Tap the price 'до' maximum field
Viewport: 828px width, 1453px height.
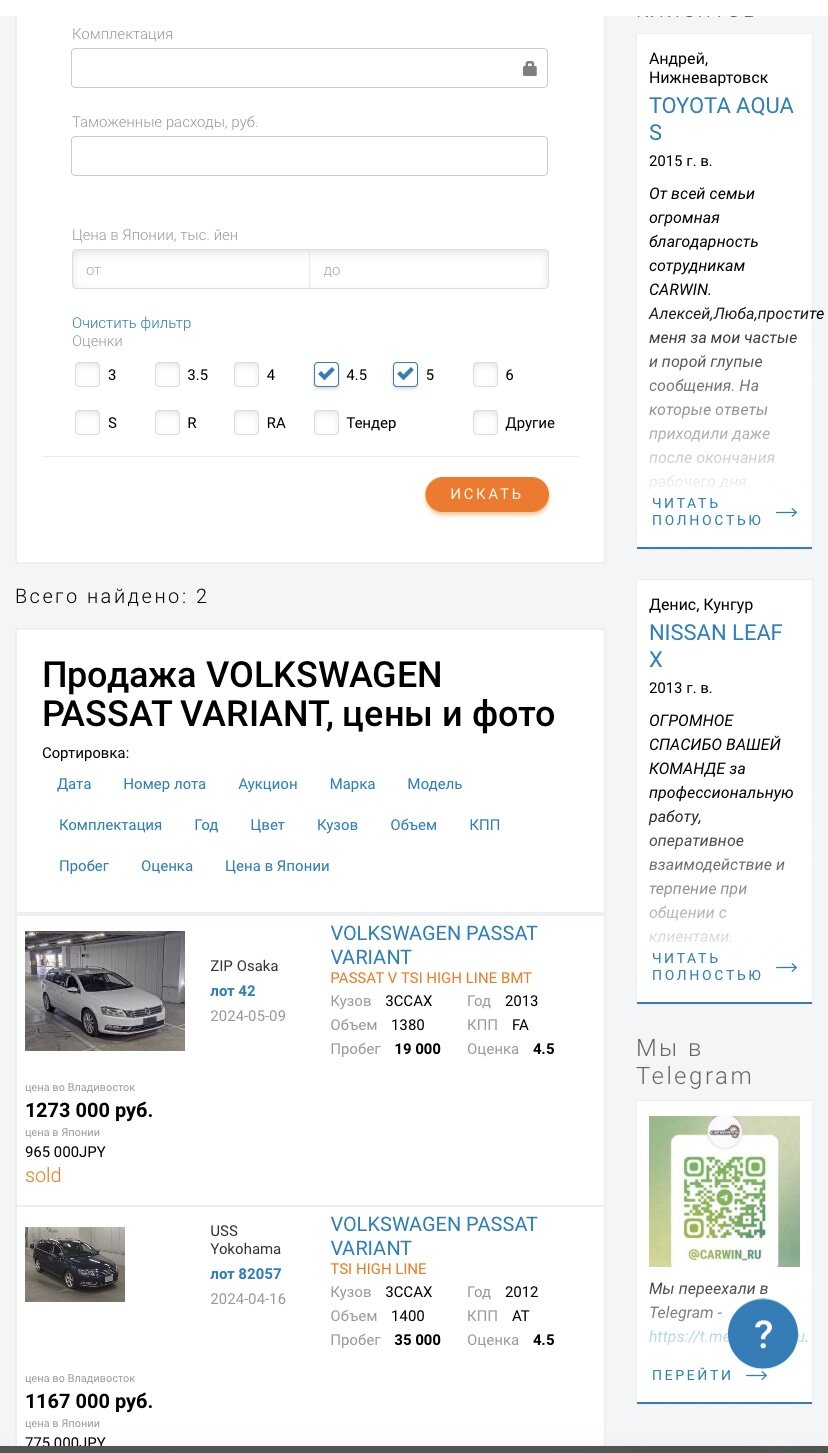click(x=429, y=269)
